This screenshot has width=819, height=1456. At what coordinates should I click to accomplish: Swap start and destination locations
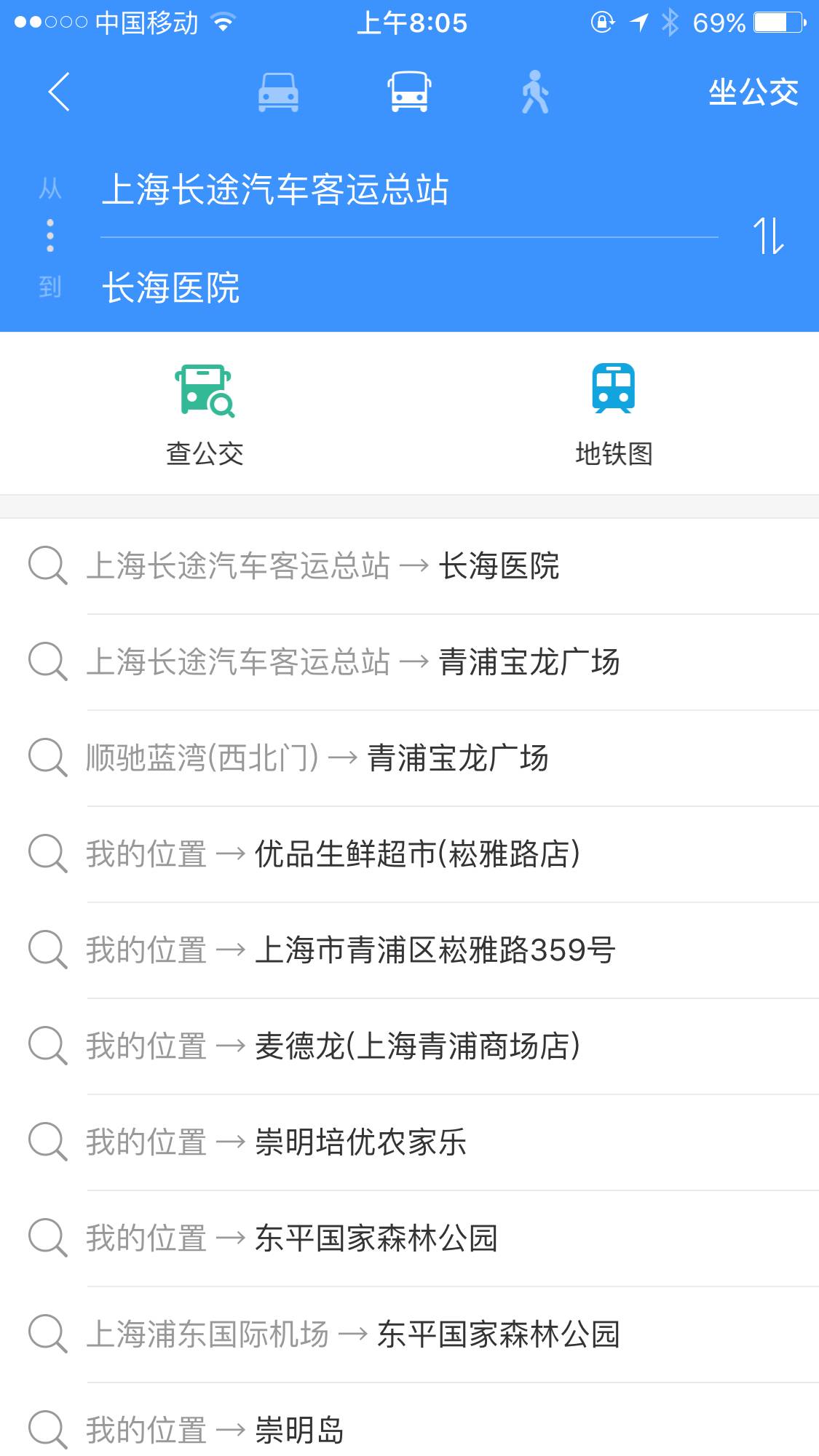tap(768, 236)
